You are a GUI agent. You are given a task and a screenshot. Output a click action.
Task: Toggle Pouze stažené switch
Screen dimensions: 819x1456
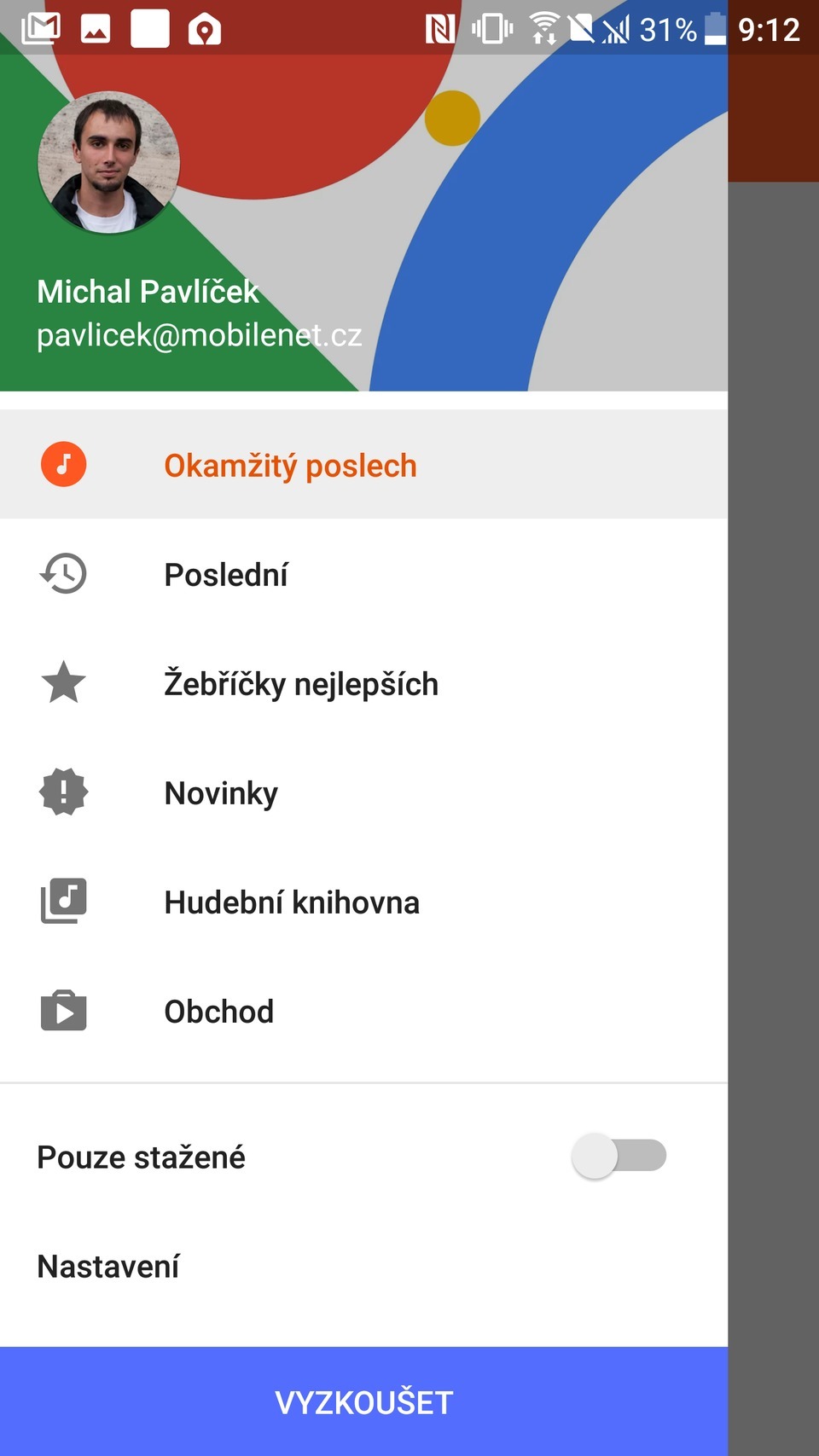click(619, 1157)
